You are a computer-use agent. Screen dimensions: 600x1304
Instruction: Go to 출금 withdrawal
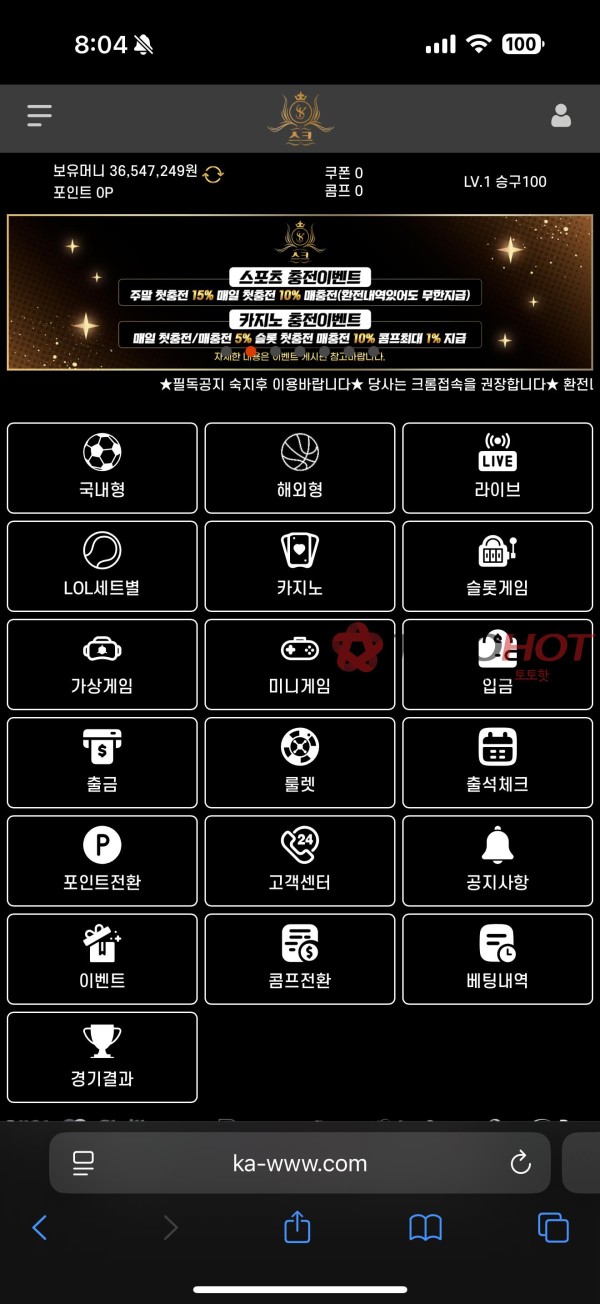(102, 762)
